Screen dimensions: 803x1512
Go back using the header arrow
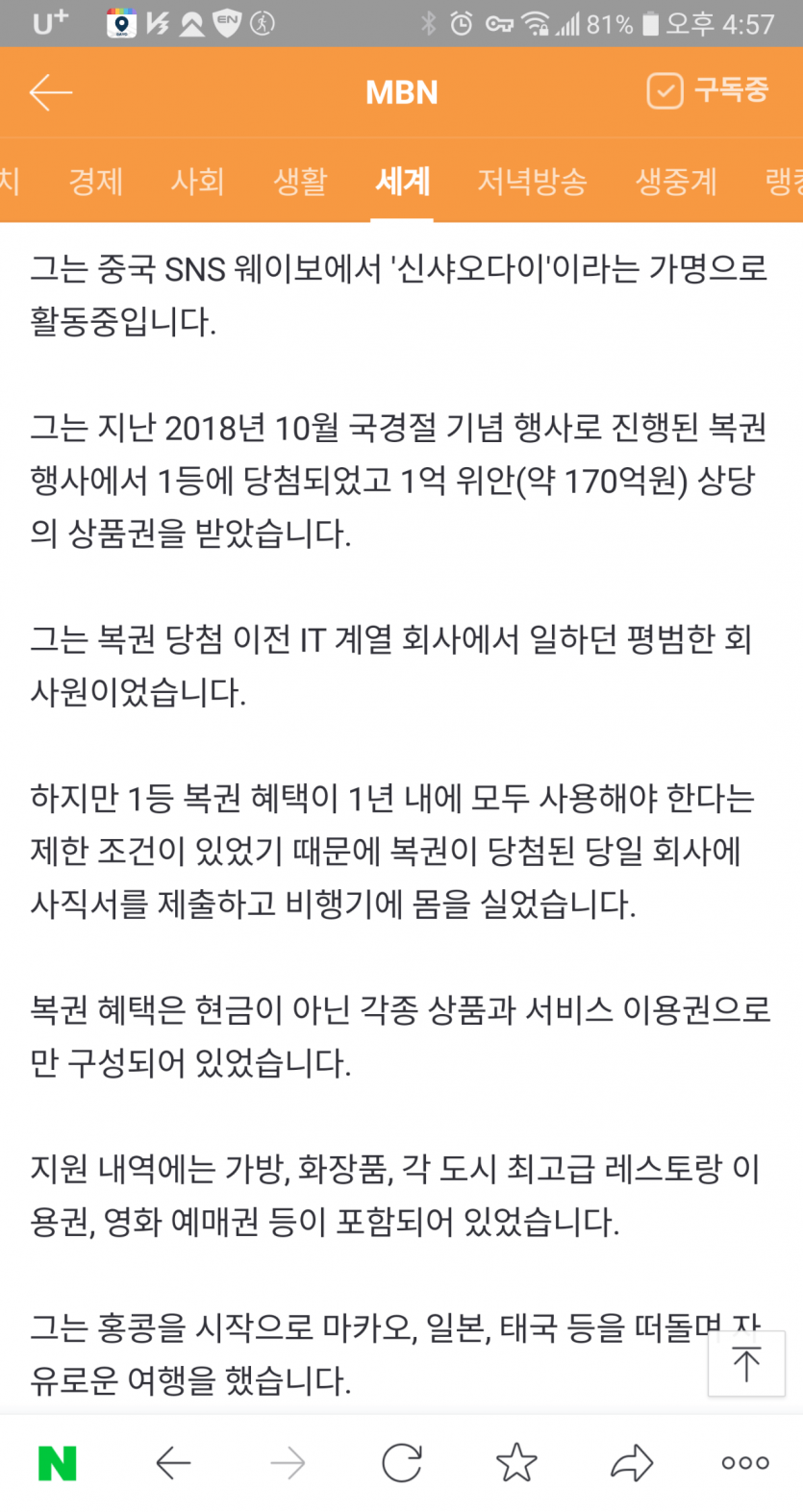pyautogui.click(x=51, y=92)
